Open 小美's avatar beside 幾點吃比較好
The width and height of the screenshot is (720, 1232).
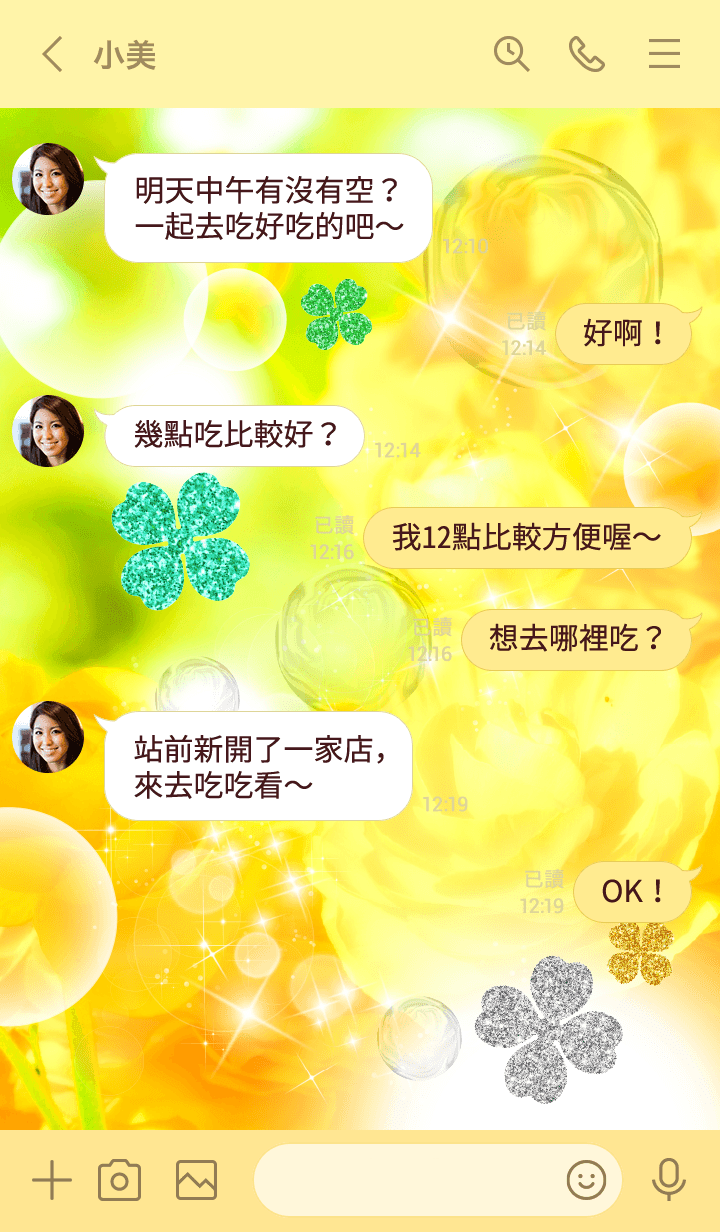coord(48,431)
